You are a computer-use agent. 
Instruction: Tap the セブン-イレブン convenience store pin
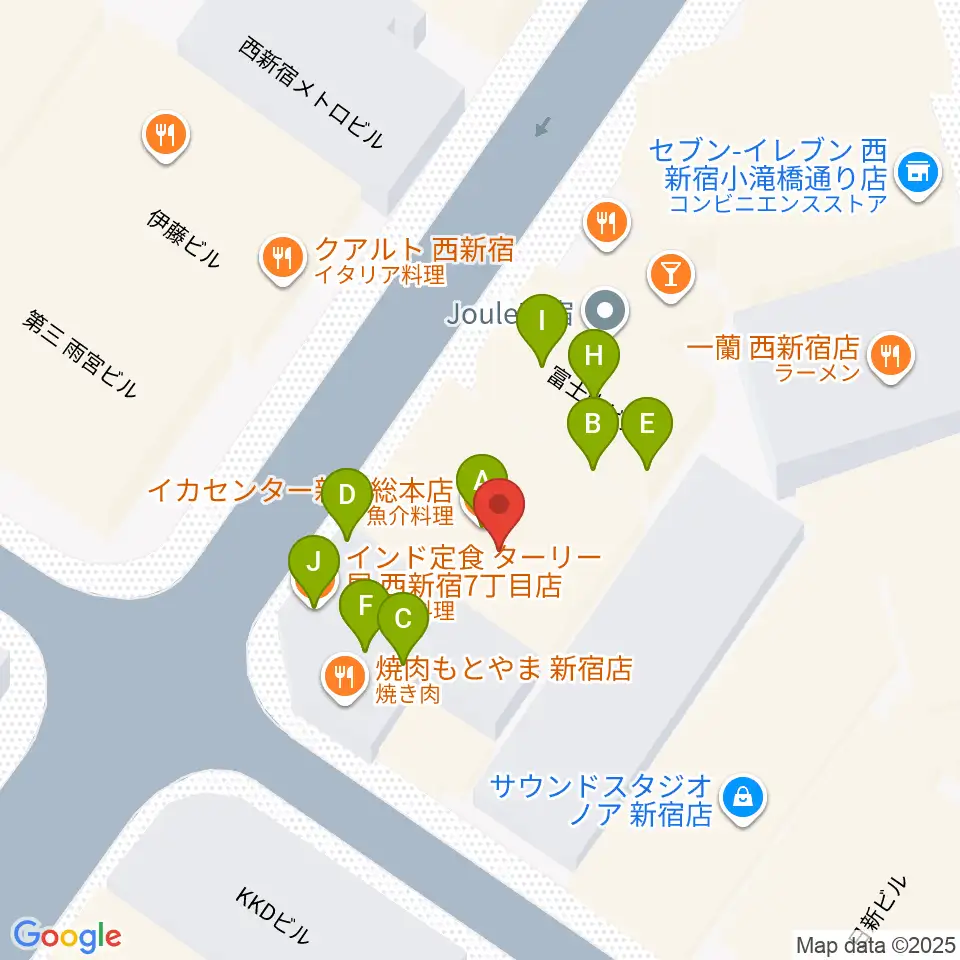tap(917, 176)
